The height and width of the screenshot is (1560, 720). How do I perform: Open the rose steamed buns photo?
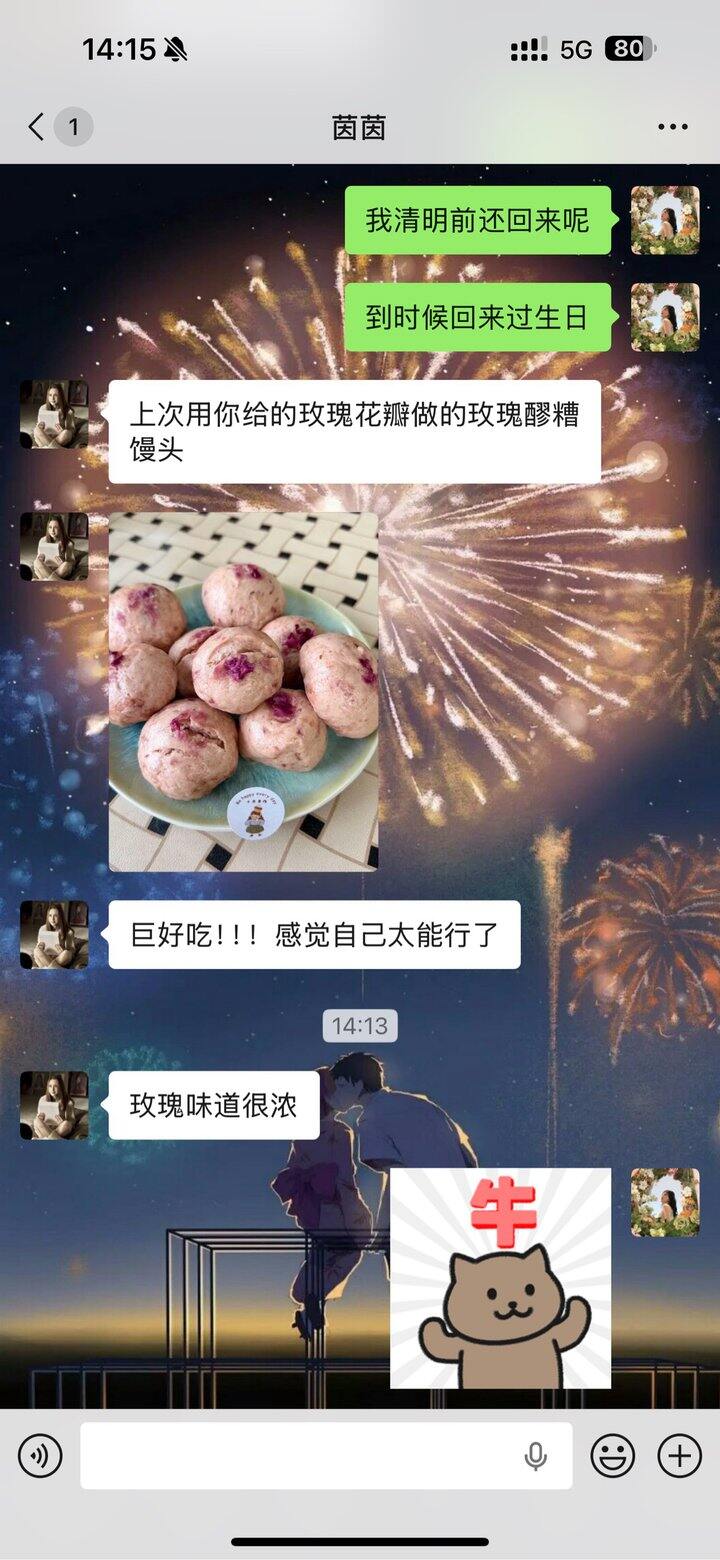(244, 692)
